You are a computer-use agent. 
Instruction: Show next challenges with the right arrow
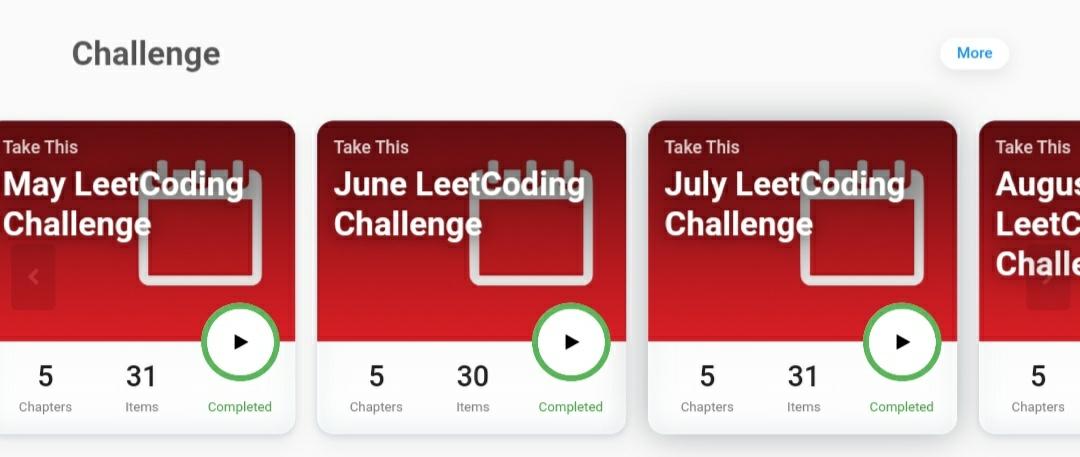click(x=1047, y=277)
